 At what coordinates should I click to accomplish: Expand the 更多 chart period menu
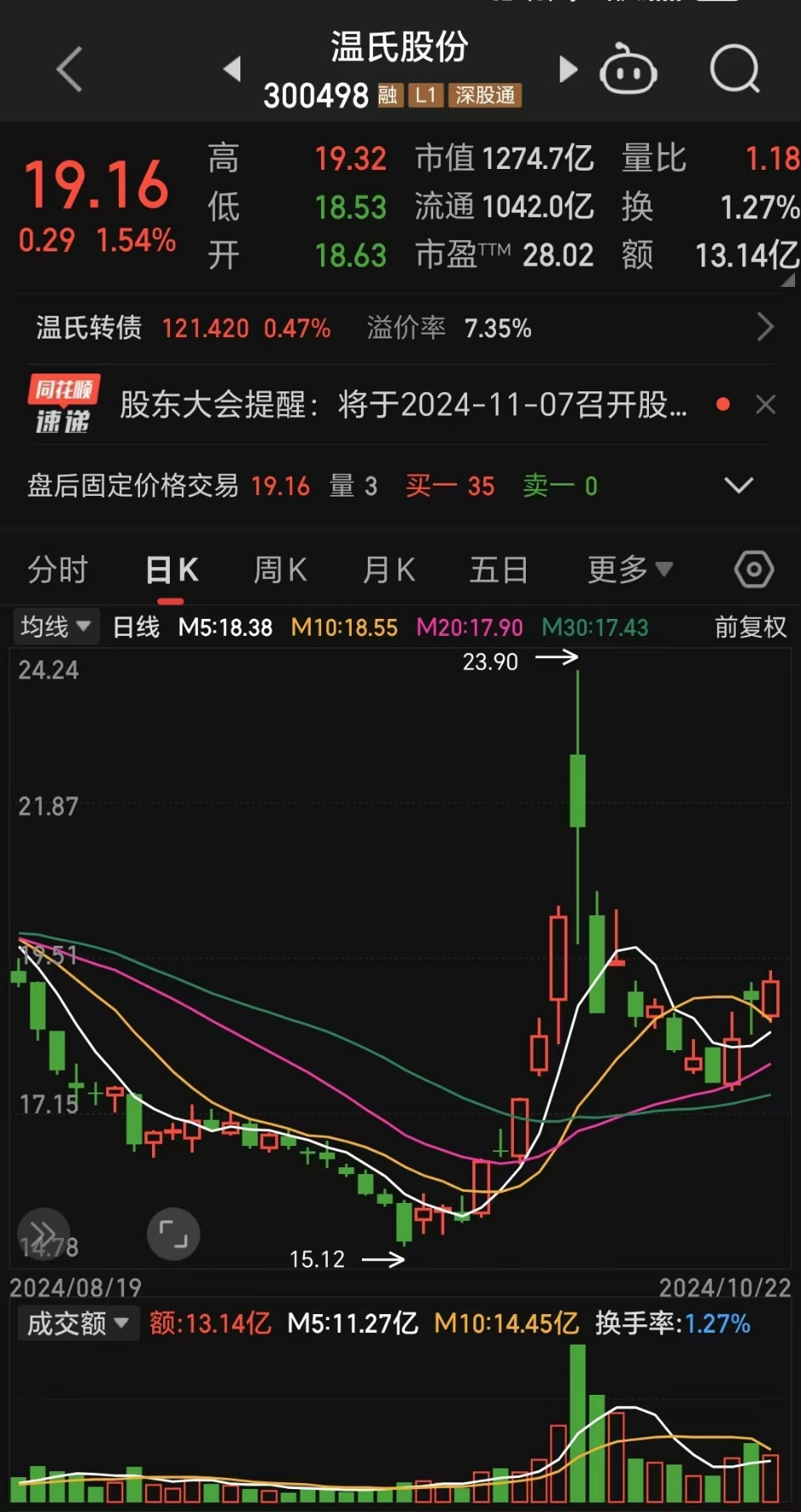point(629,570)
